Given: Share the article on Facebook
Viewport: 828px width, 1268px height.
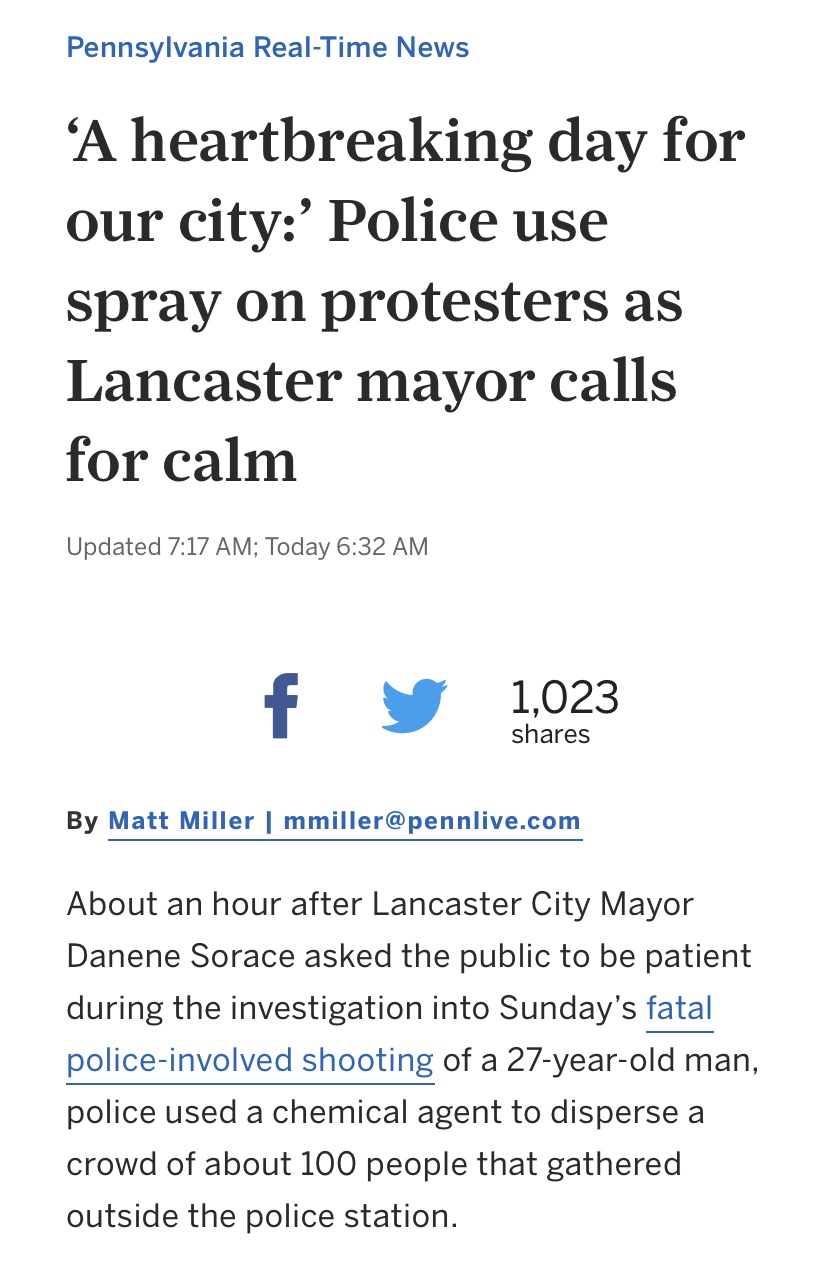Looking at the screenshot, I should coord(281,706).
